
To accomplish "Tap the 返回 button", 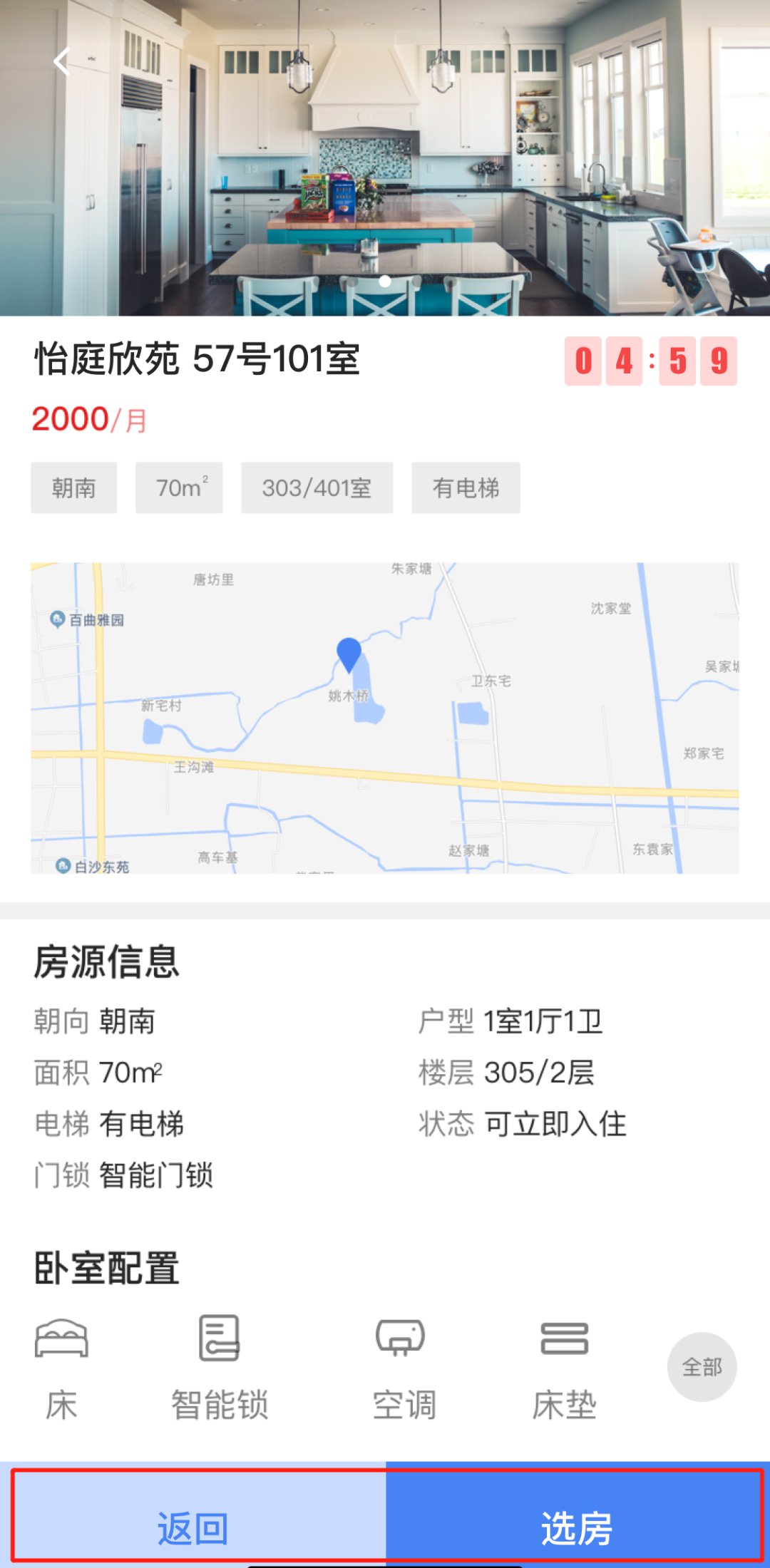I will pos(194,1528).
